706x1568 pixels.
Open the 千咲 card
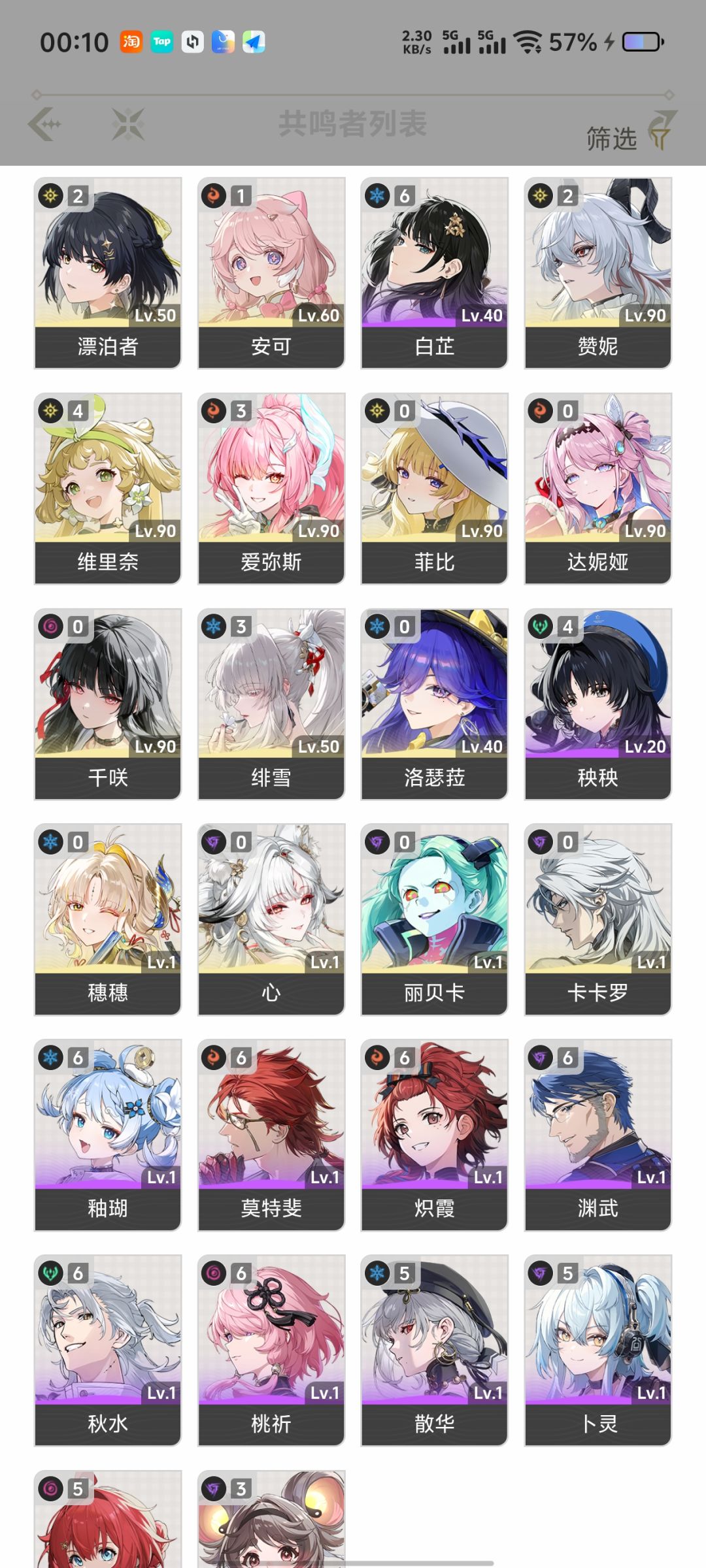108,704
